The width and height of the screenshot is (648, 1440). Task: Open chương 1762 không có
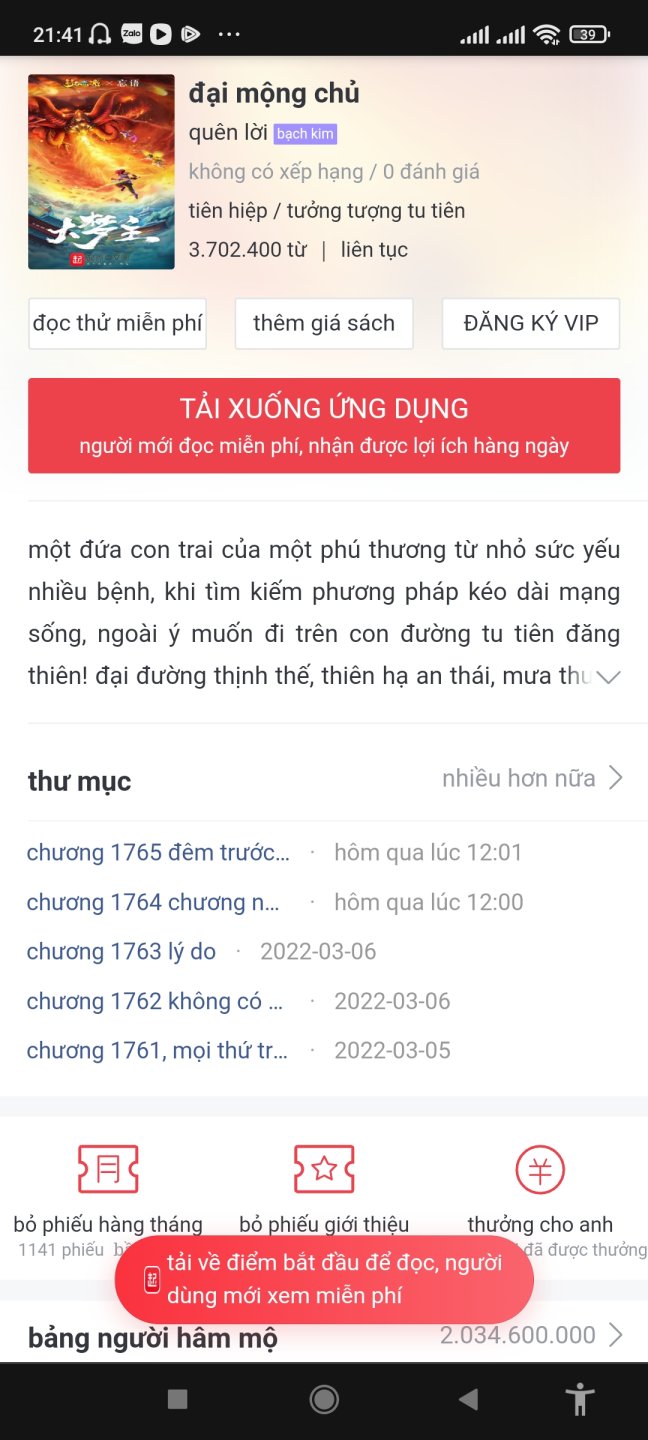pos(155,1001)
